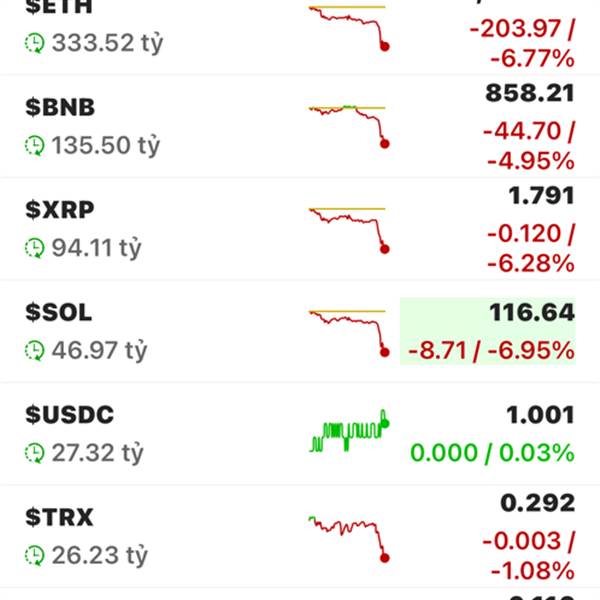The height and width of the screenshot is (600, 600).
Task: View the $SOL coin details
Action: click(300, 332)
